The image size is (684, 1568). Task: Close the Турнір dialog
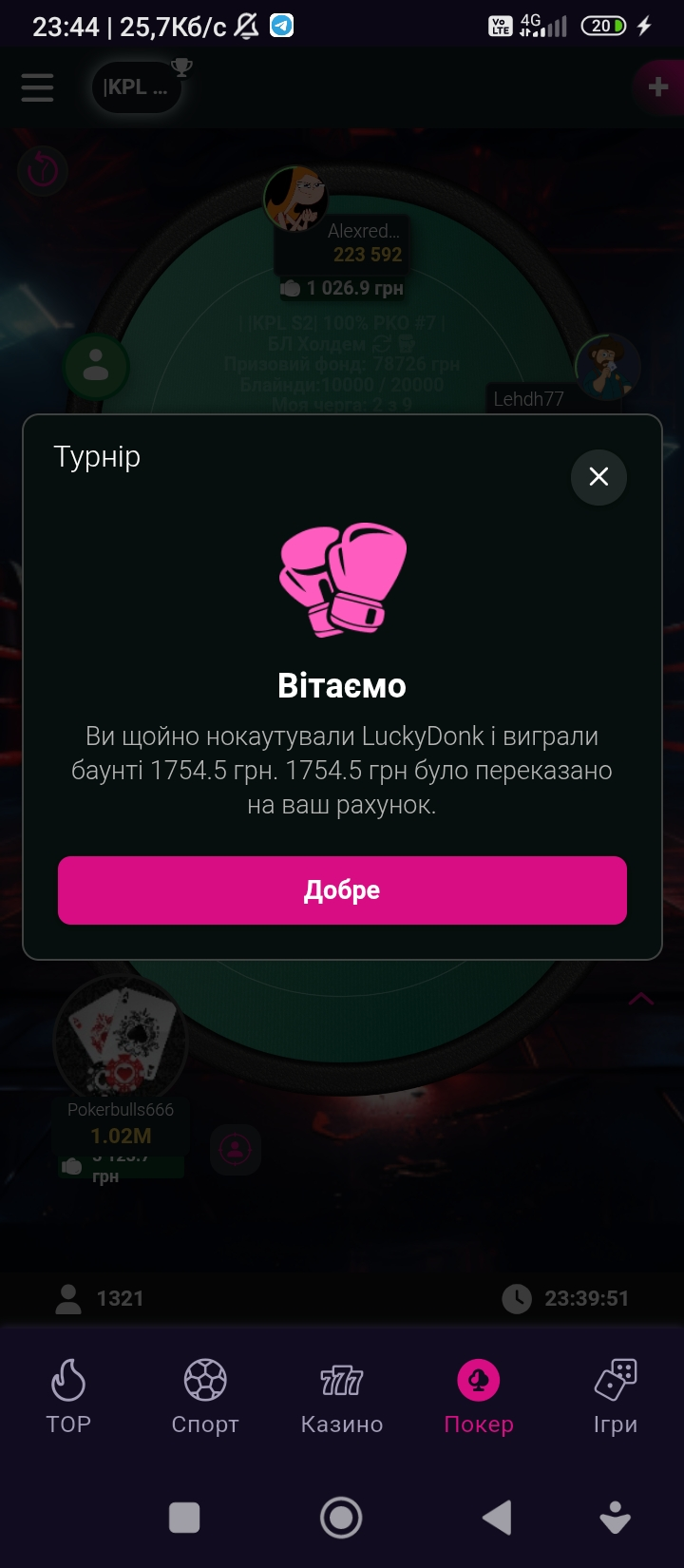tap(598, 476)
